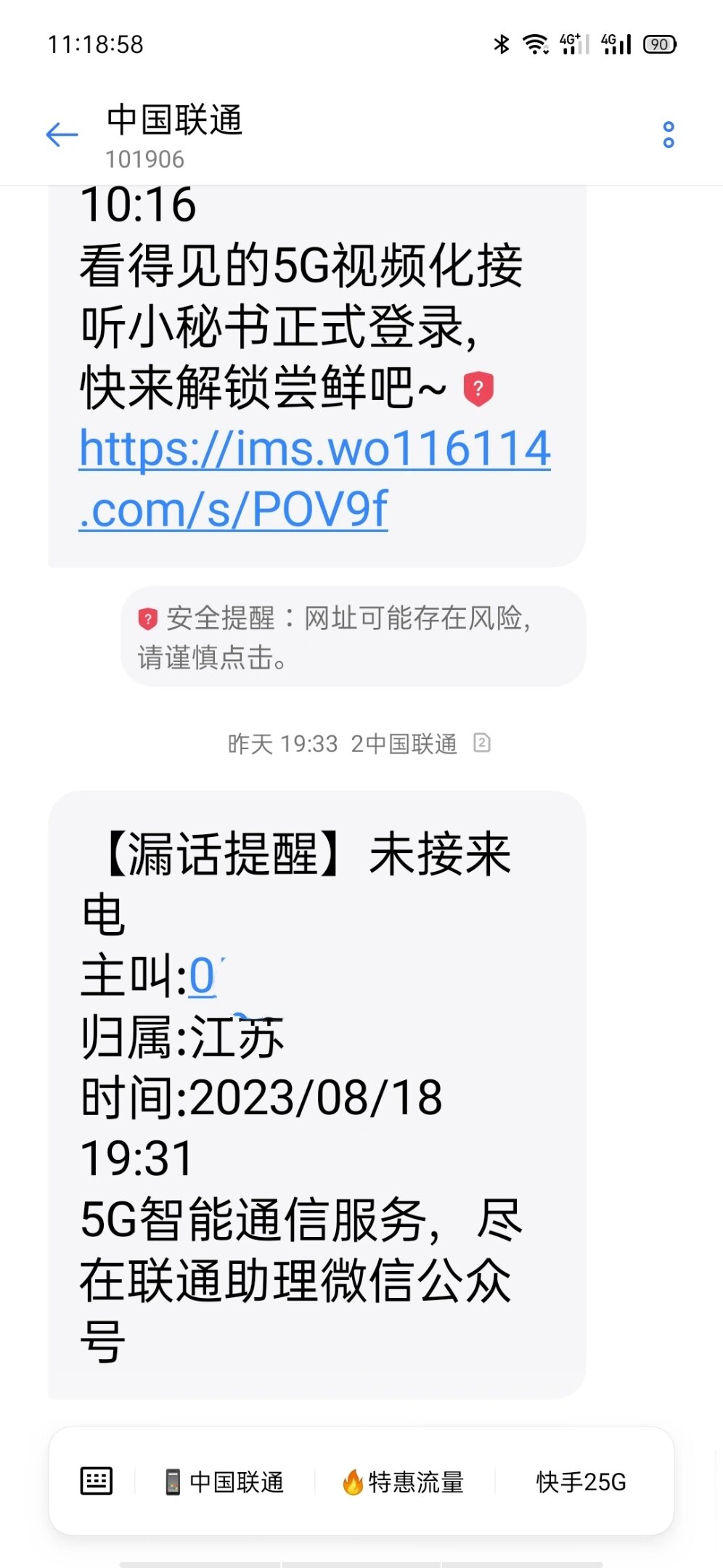The width and height of the screenshot is (723, 1568).
Task: Tap the phone icon next to 中国联通 quick reply
Action: click(x=171, y=1481)
